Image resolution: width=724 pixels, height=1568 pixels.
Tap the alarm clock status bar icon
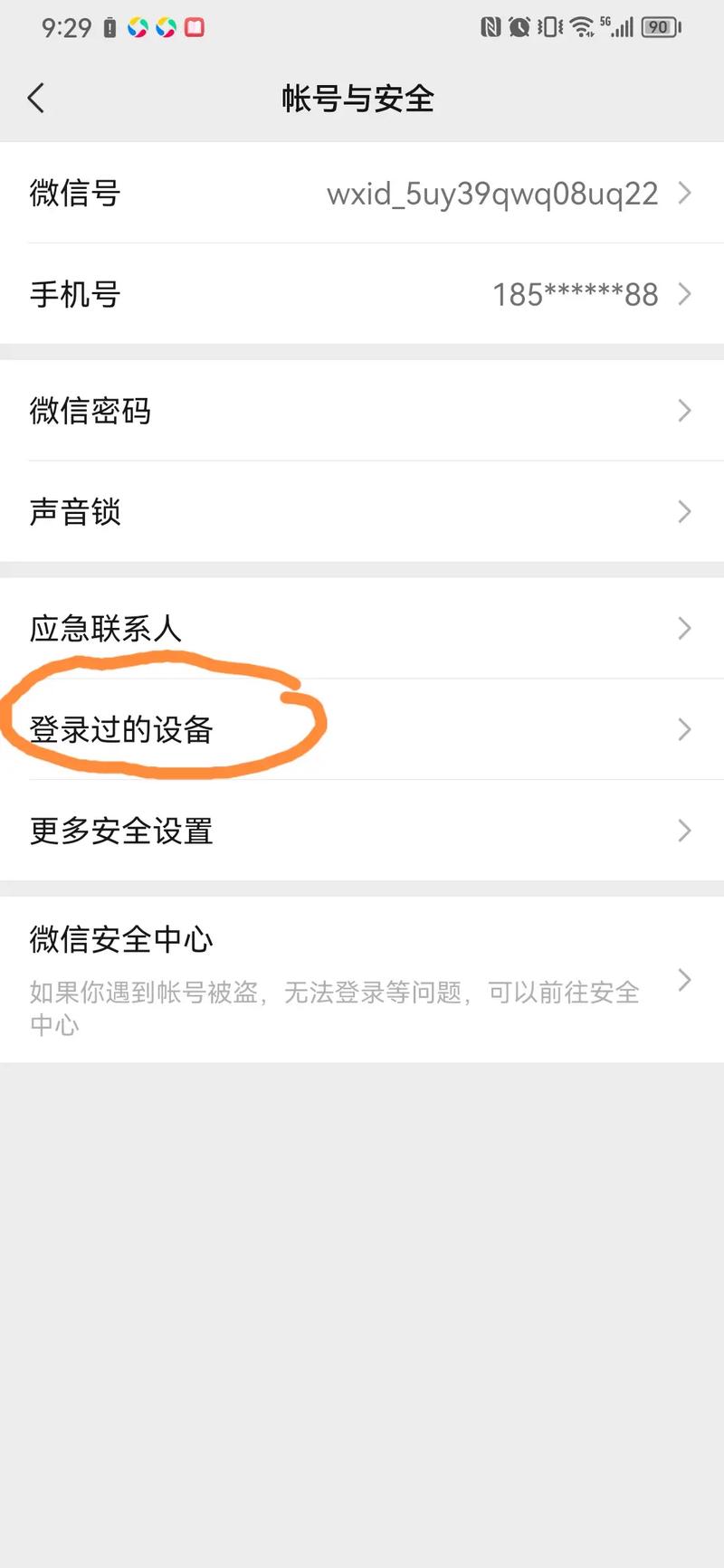519,27
